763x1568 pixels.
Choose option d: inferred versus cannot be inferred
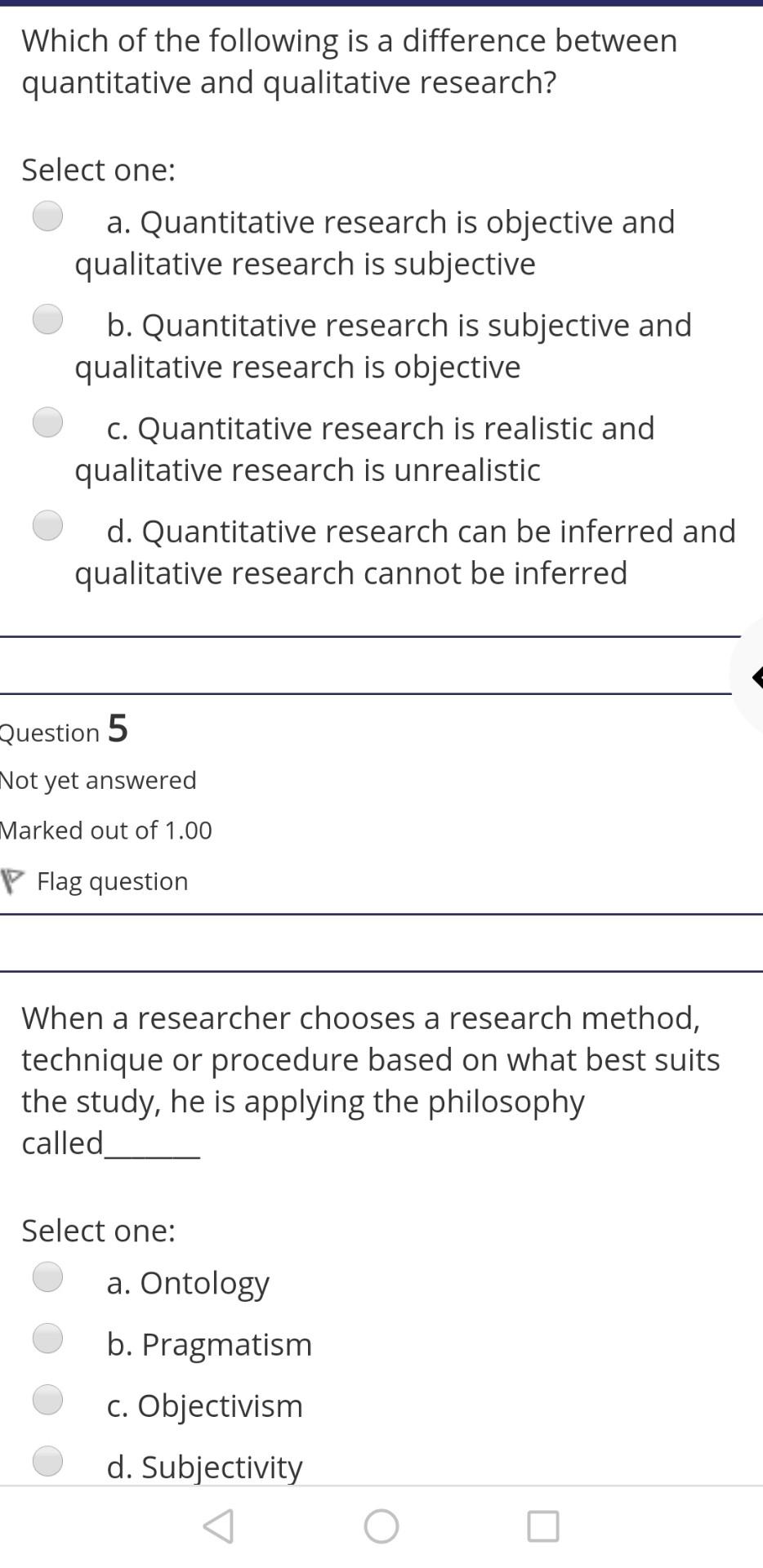tap(47, 525)
